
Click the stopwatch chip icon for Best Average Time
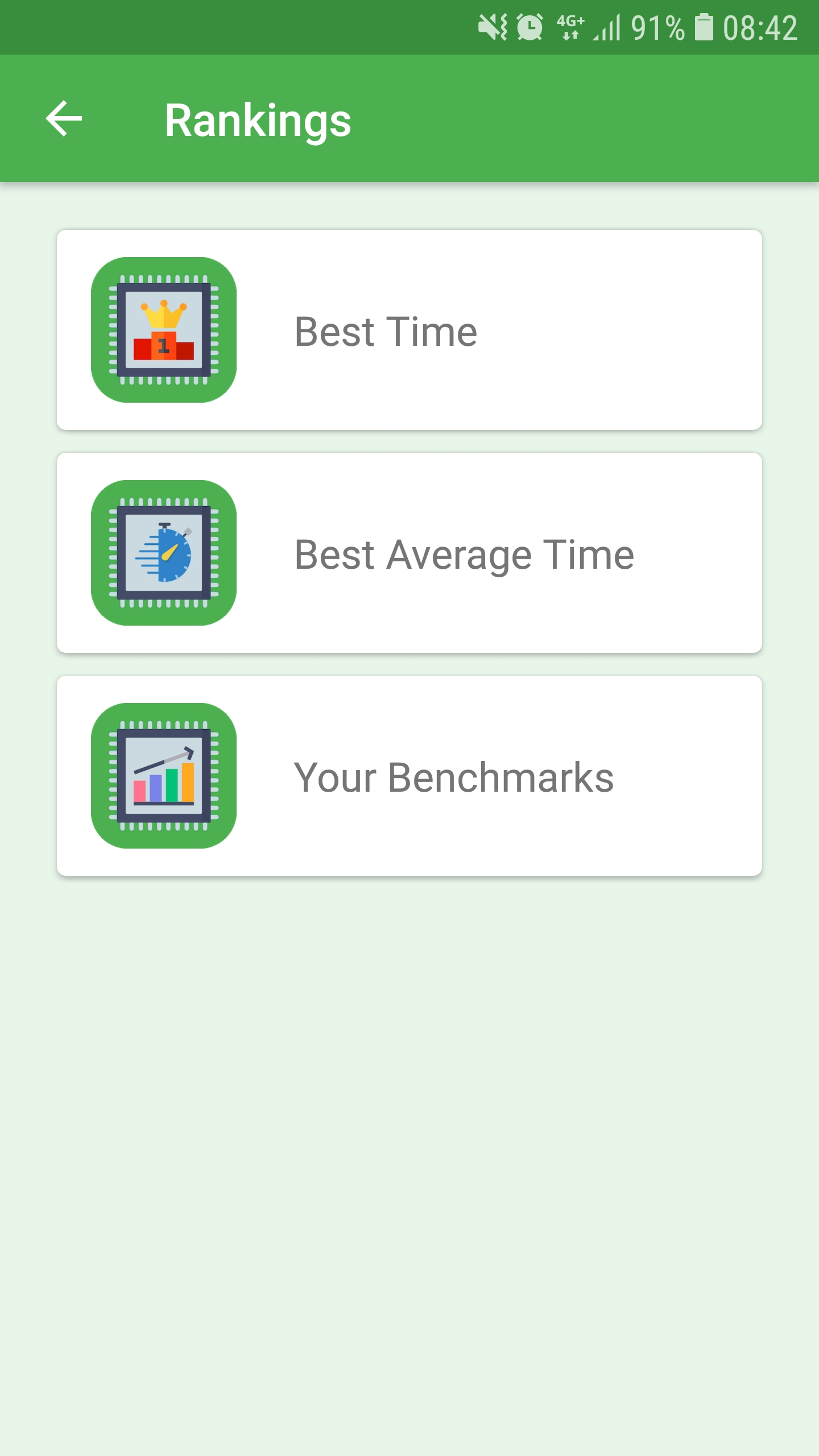[163, 553]
